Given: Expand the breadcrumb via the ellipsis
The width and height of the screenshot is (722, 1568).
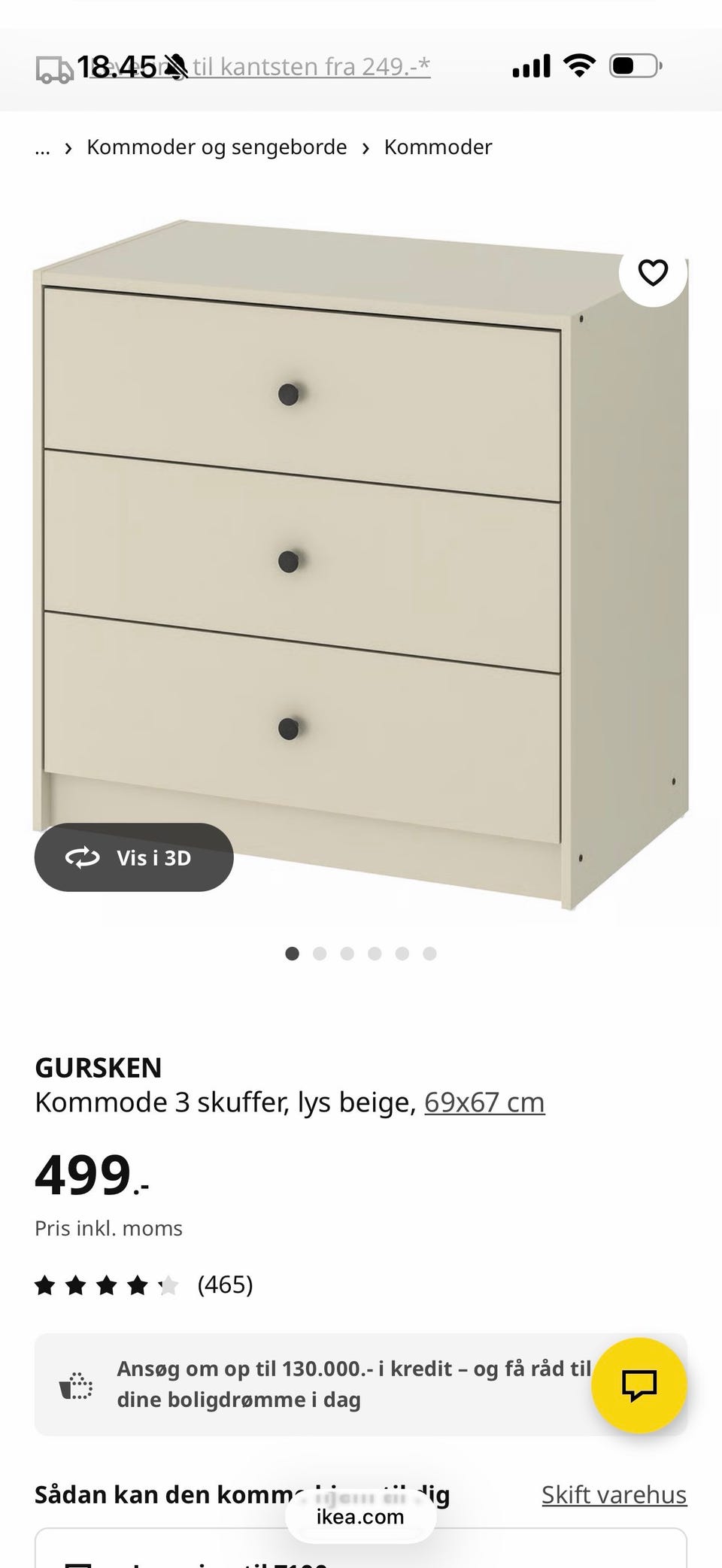Looking at the screenshot, I should click(x=41, y=147).
